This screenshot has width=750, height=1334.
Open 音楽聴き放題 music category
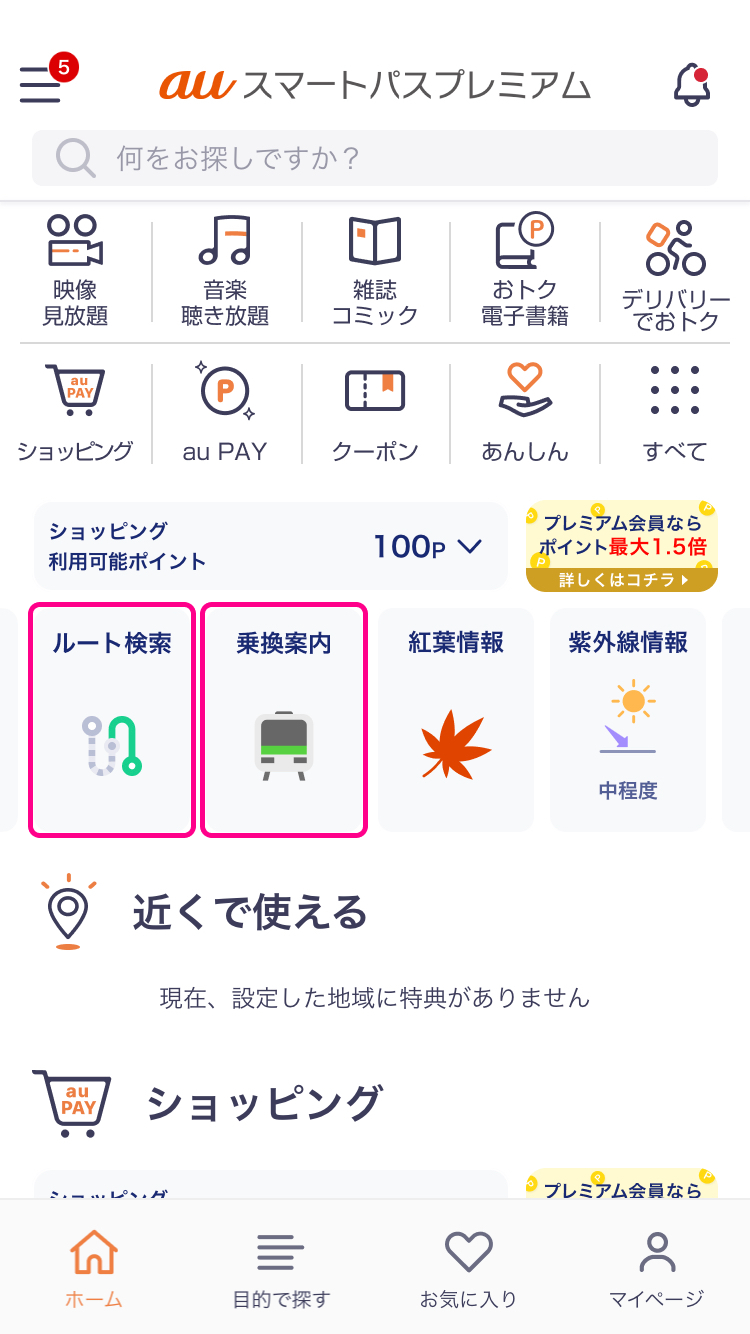225,271
